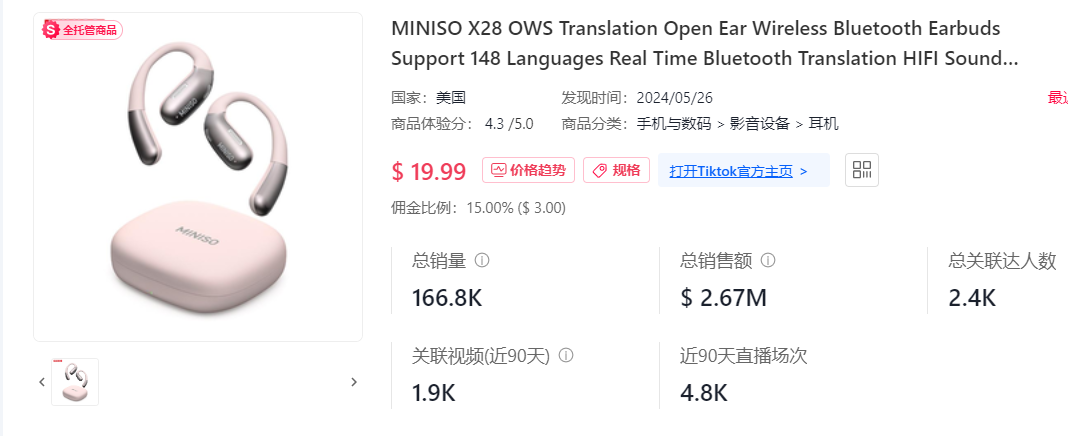Go to the next product image

coord(353,382)
